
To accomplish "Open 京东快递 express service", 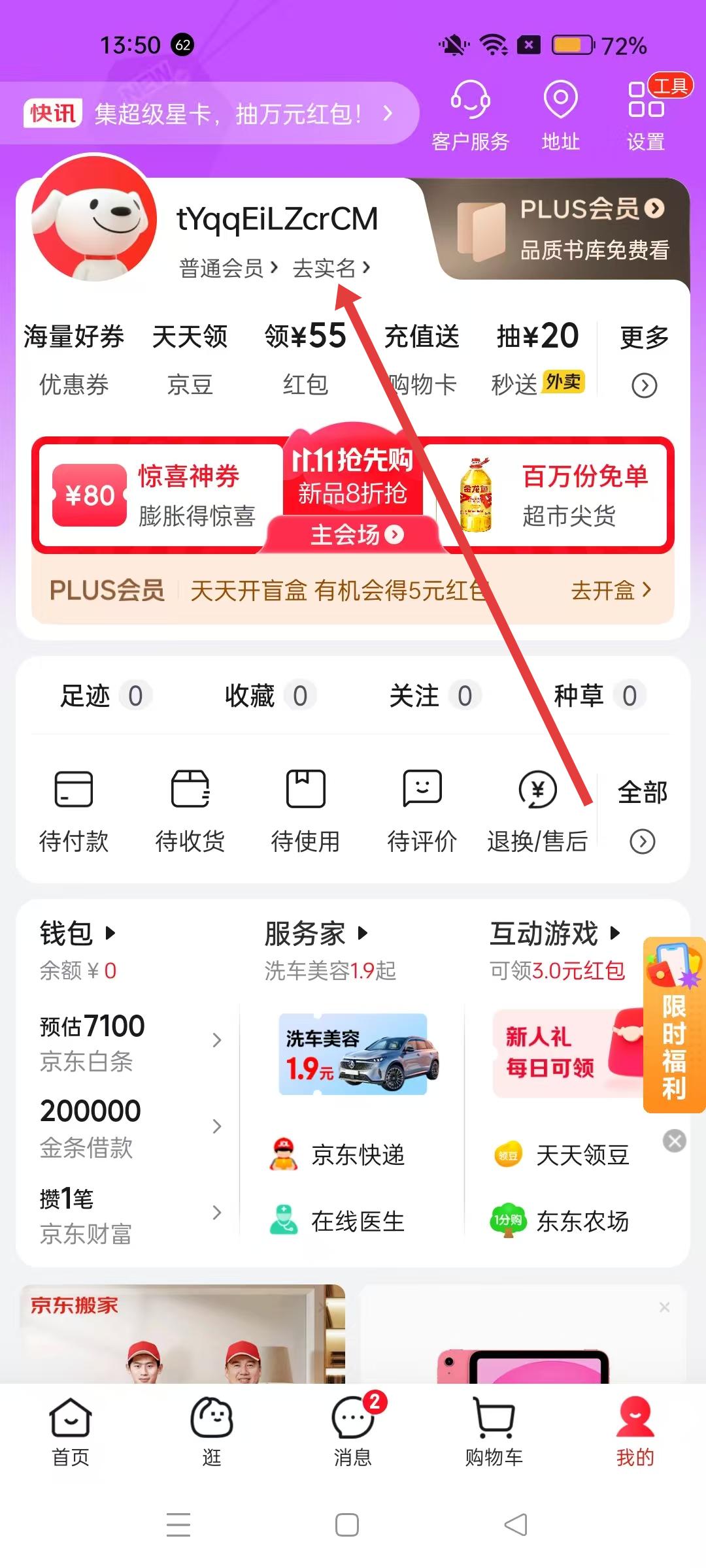I will [339, 1155].
